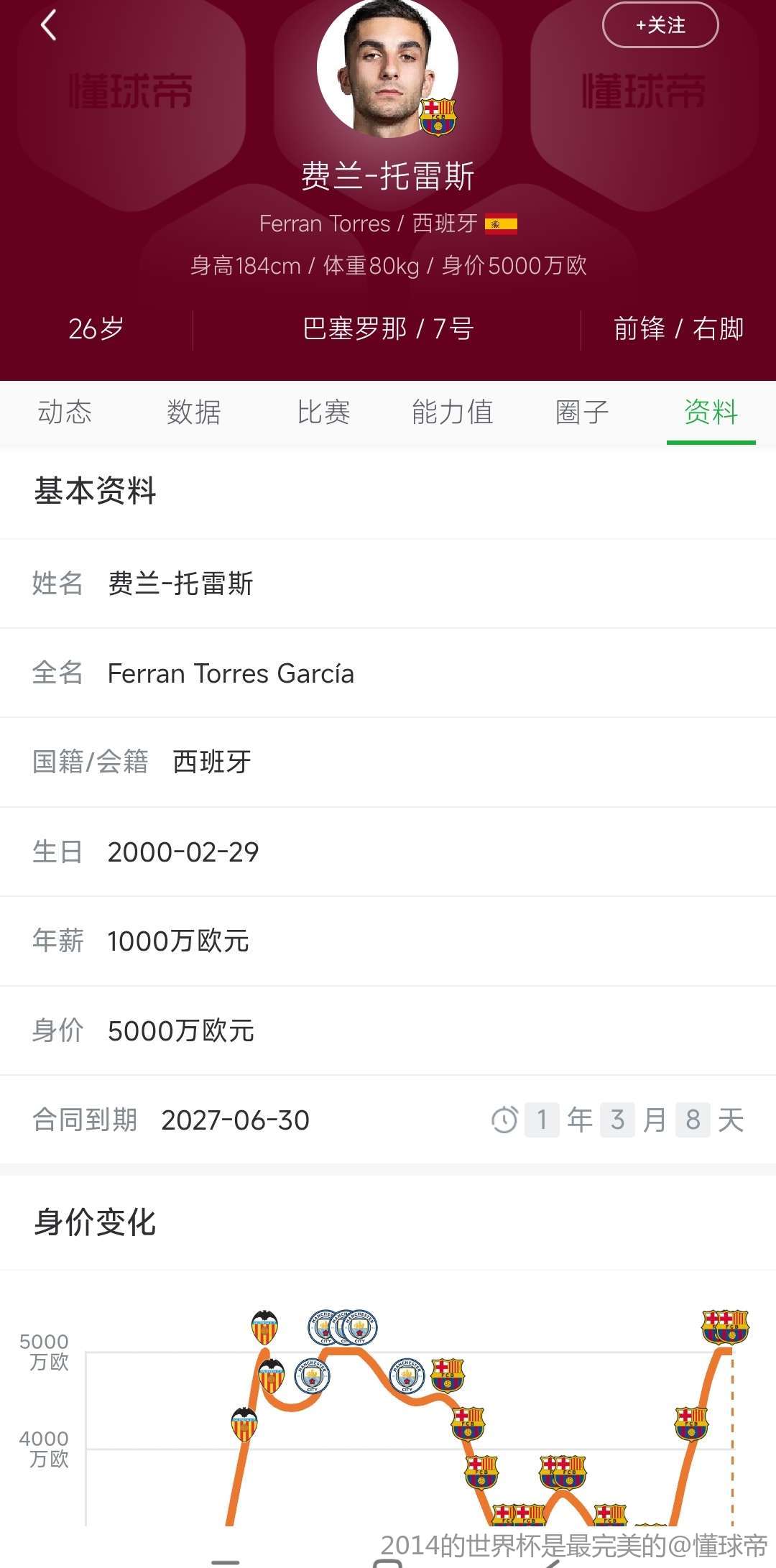776x1568 pixels.
Task: Switch to the 圈子 tab
Action: point(582,412)
